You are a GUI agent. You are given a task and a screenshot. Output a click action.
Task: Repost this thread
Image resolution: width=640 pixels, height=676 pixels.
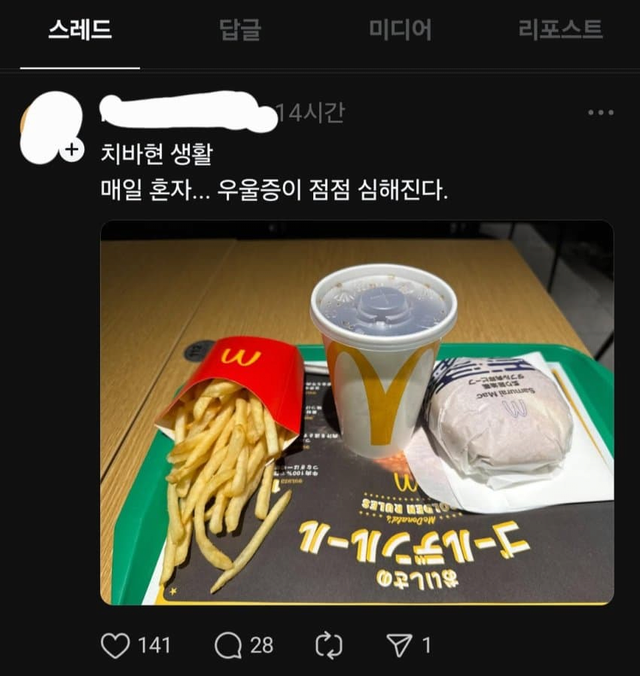[x=329, y=646]
